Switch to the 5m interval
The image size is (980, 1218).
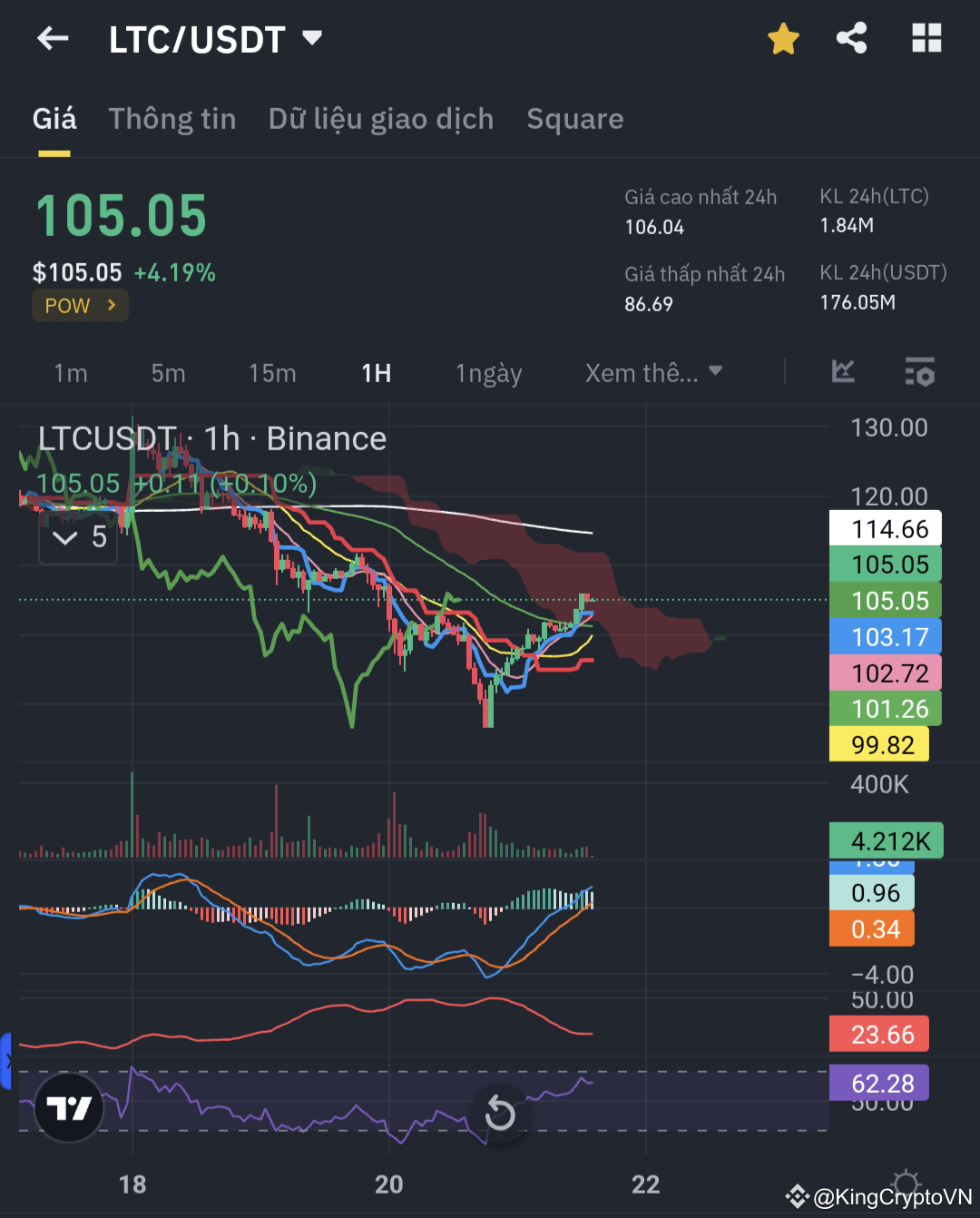[x=168, y=372]
